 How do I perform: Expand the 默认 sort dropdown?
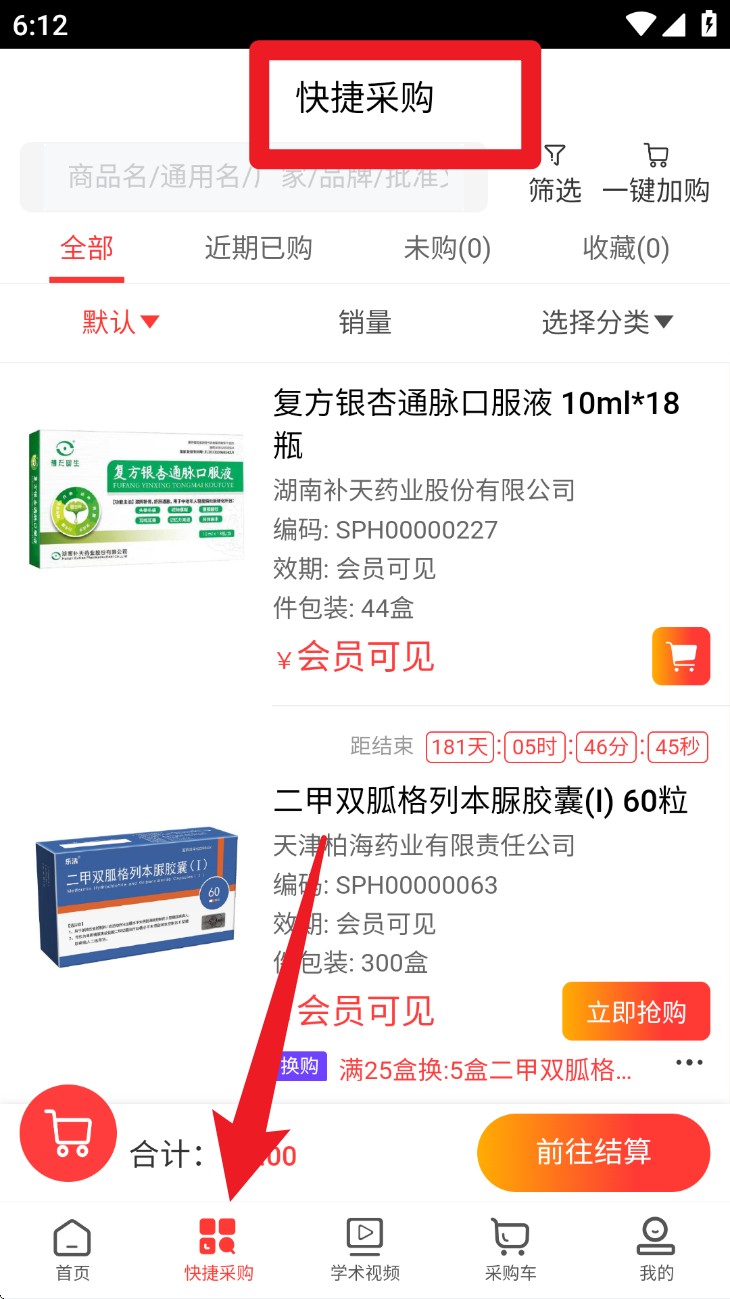tap(120, 322)
